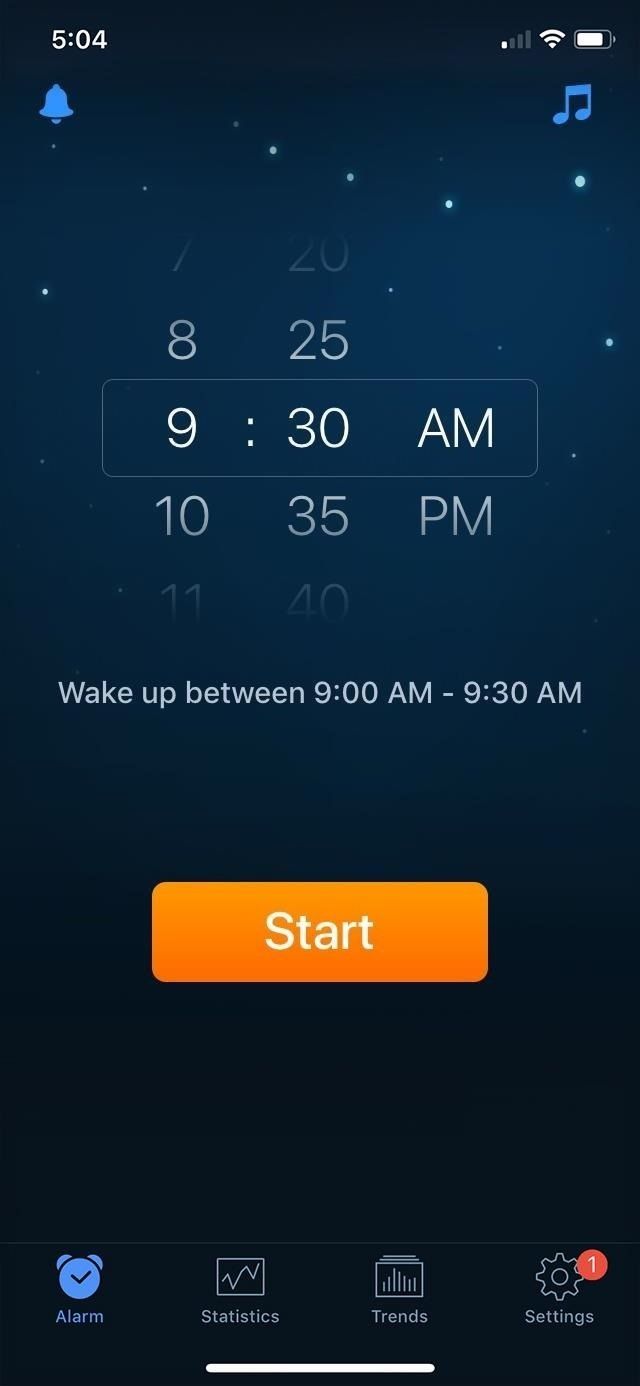Set the alarm to PM
Viewport: 640px width, 1386px height.
click(456, 516)
